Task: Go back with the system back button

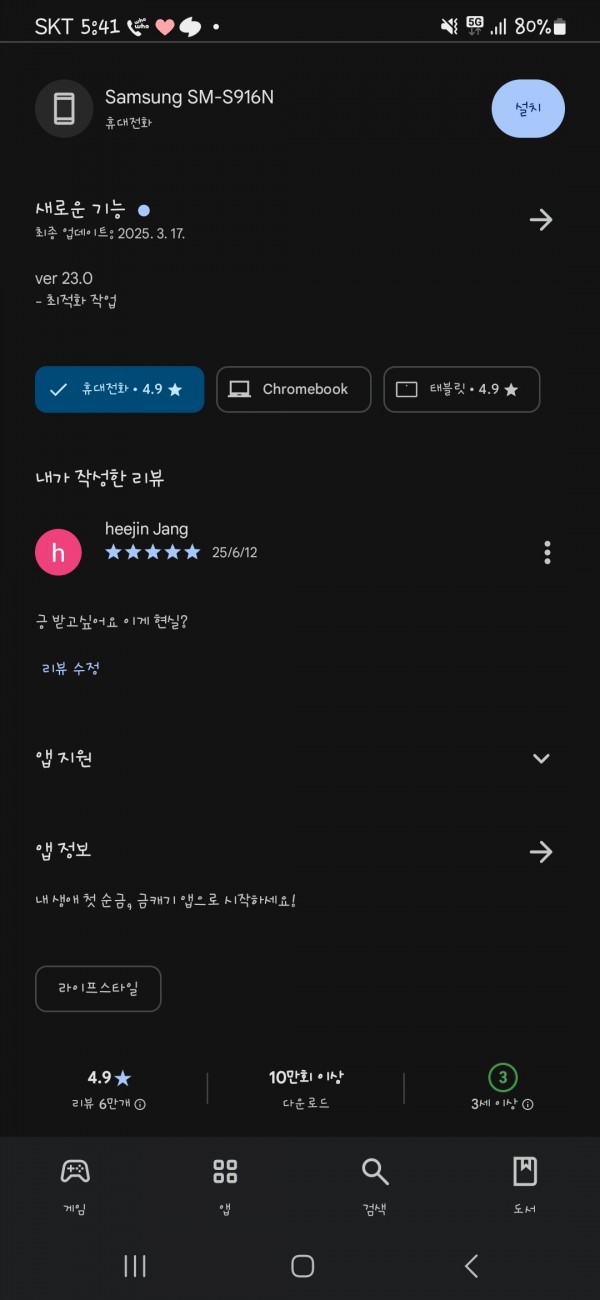Action: click(471, 1266)
